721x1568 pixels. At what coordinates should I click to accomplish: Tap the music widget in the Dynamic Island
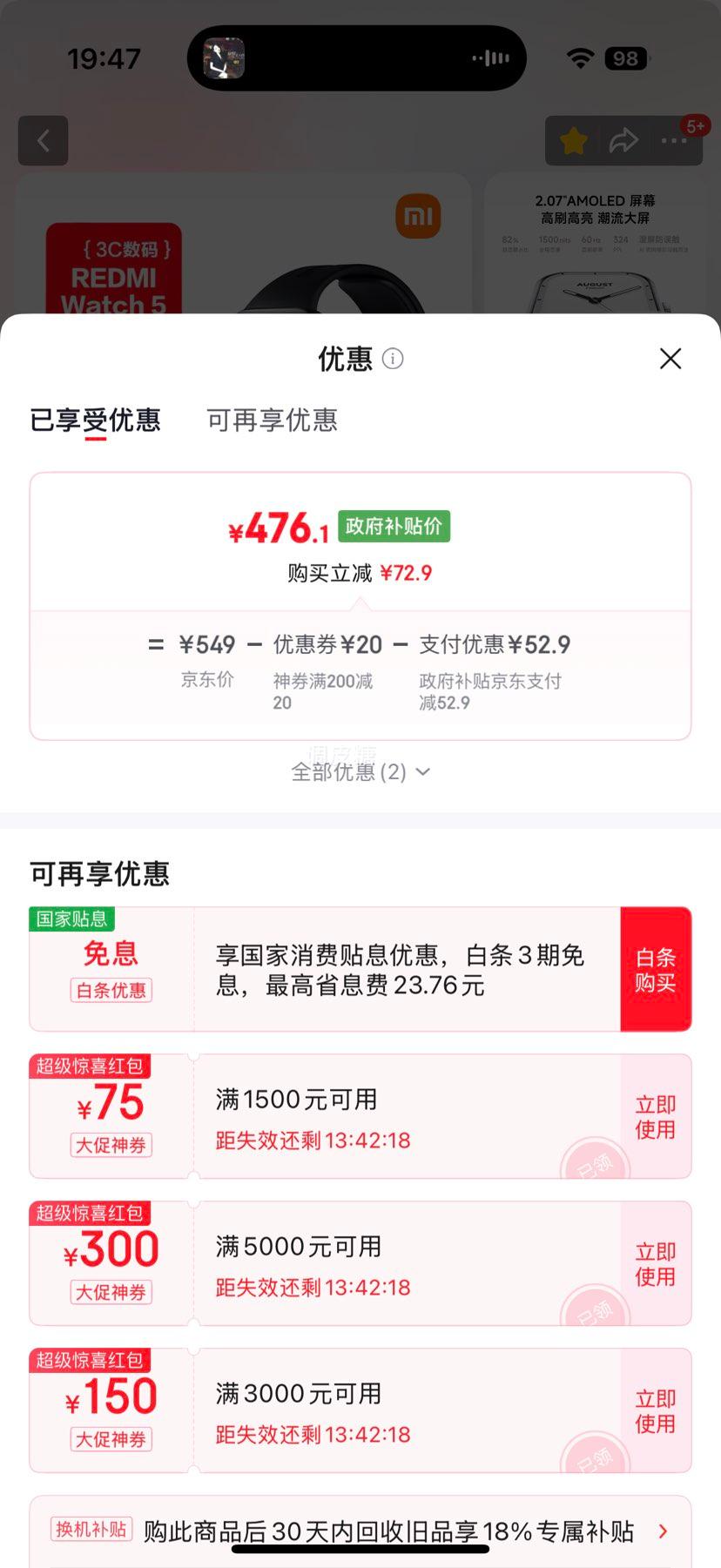tap(225, 58)
